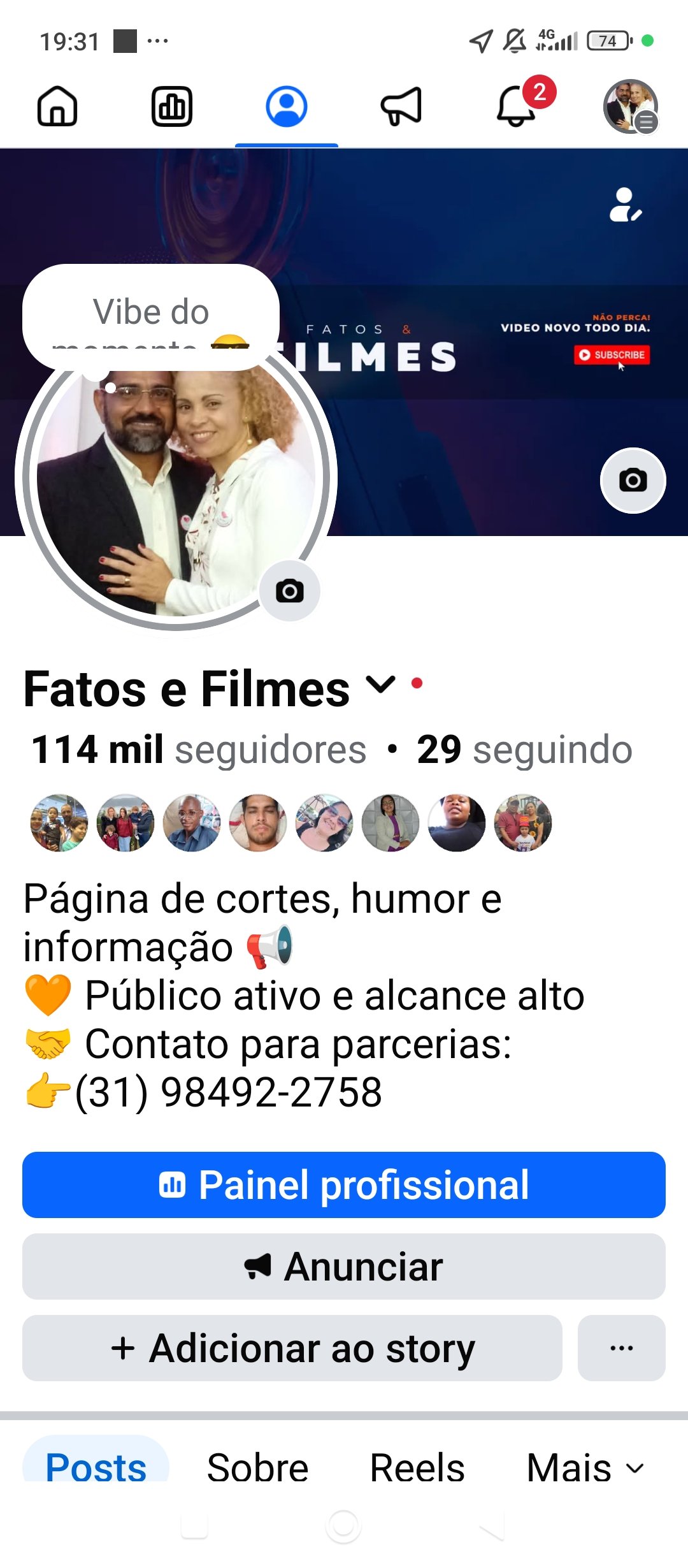Open the Vibe do momento note
The image size is (688, 1568).
click(x=151, y=317)
